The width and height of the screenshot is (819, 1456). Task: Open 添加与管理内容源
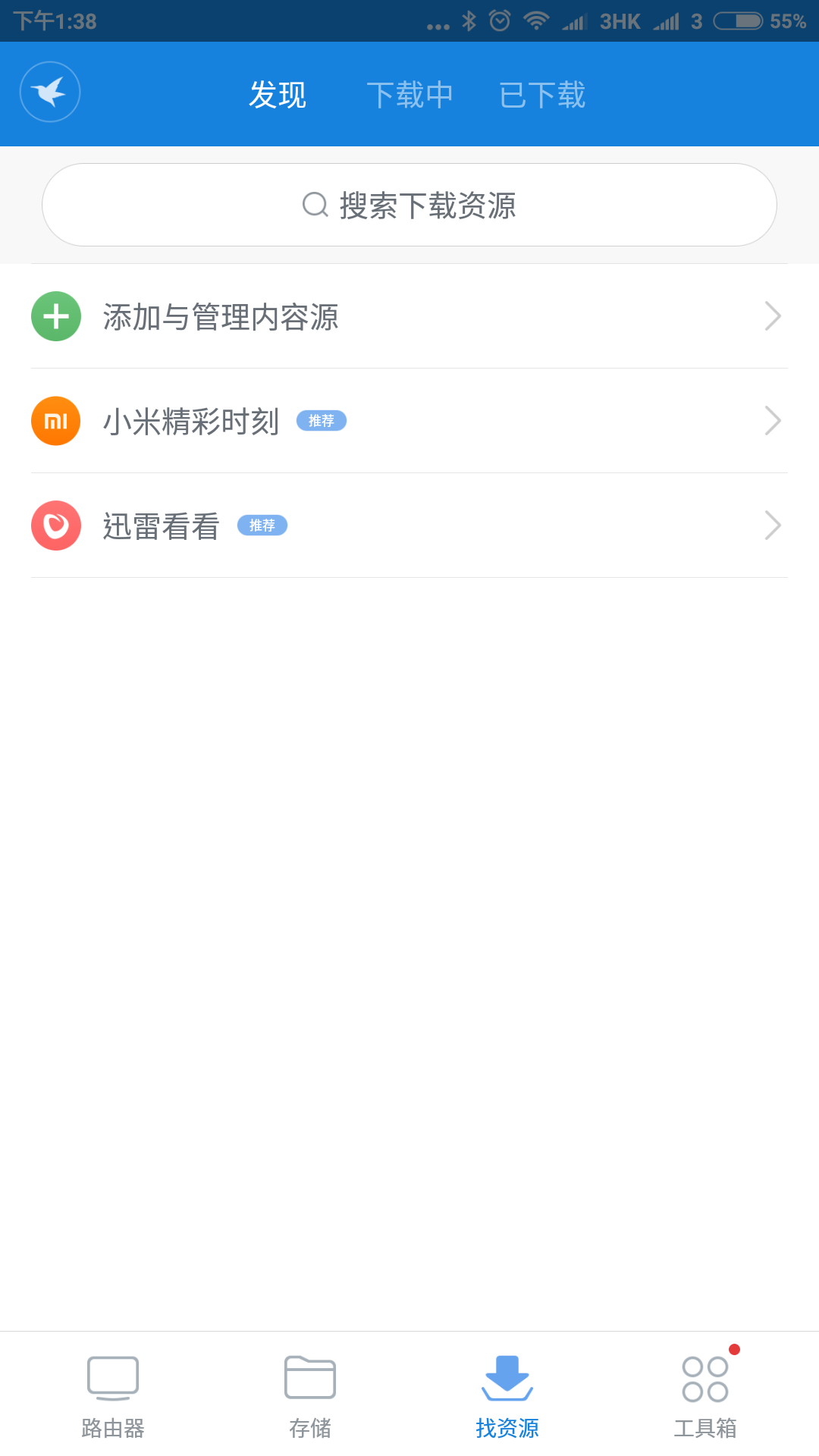409,316
